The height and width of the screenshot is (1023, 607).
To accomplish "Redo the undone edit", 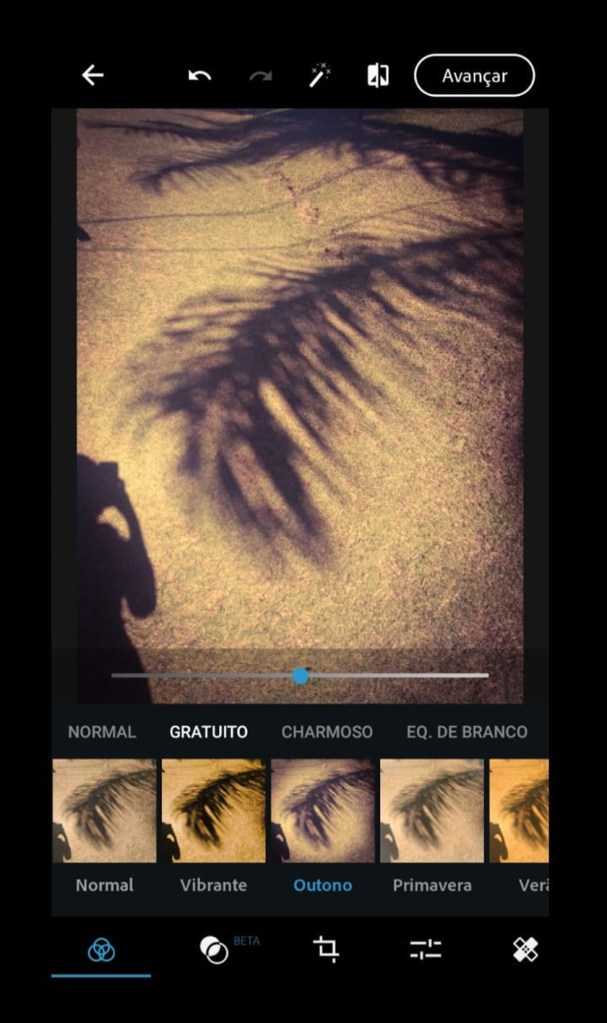I will (260, 76).
